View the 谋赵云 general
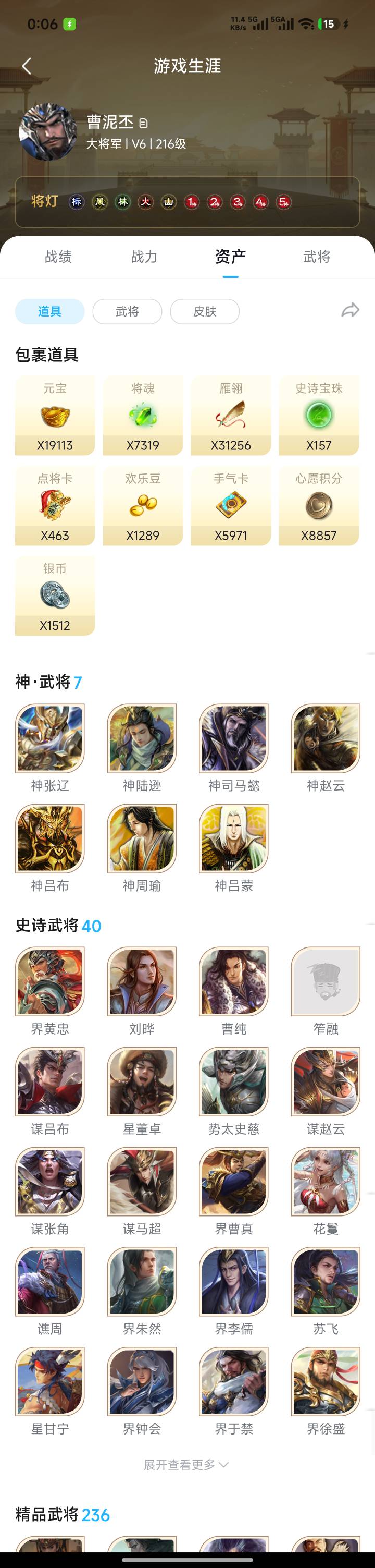 326,1081
